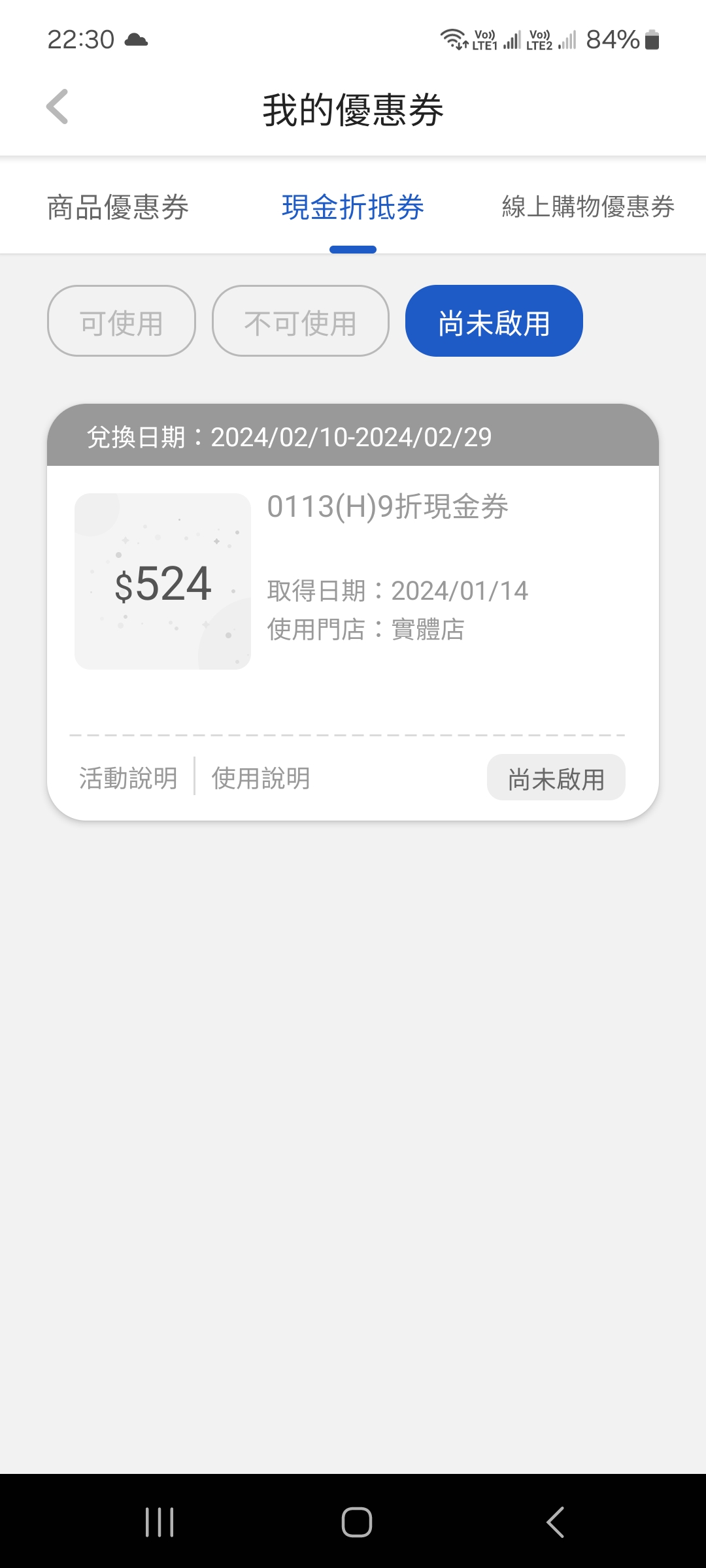Go to the phone home screen
The image size is (706, 1568).
(x=357, y=1522)
